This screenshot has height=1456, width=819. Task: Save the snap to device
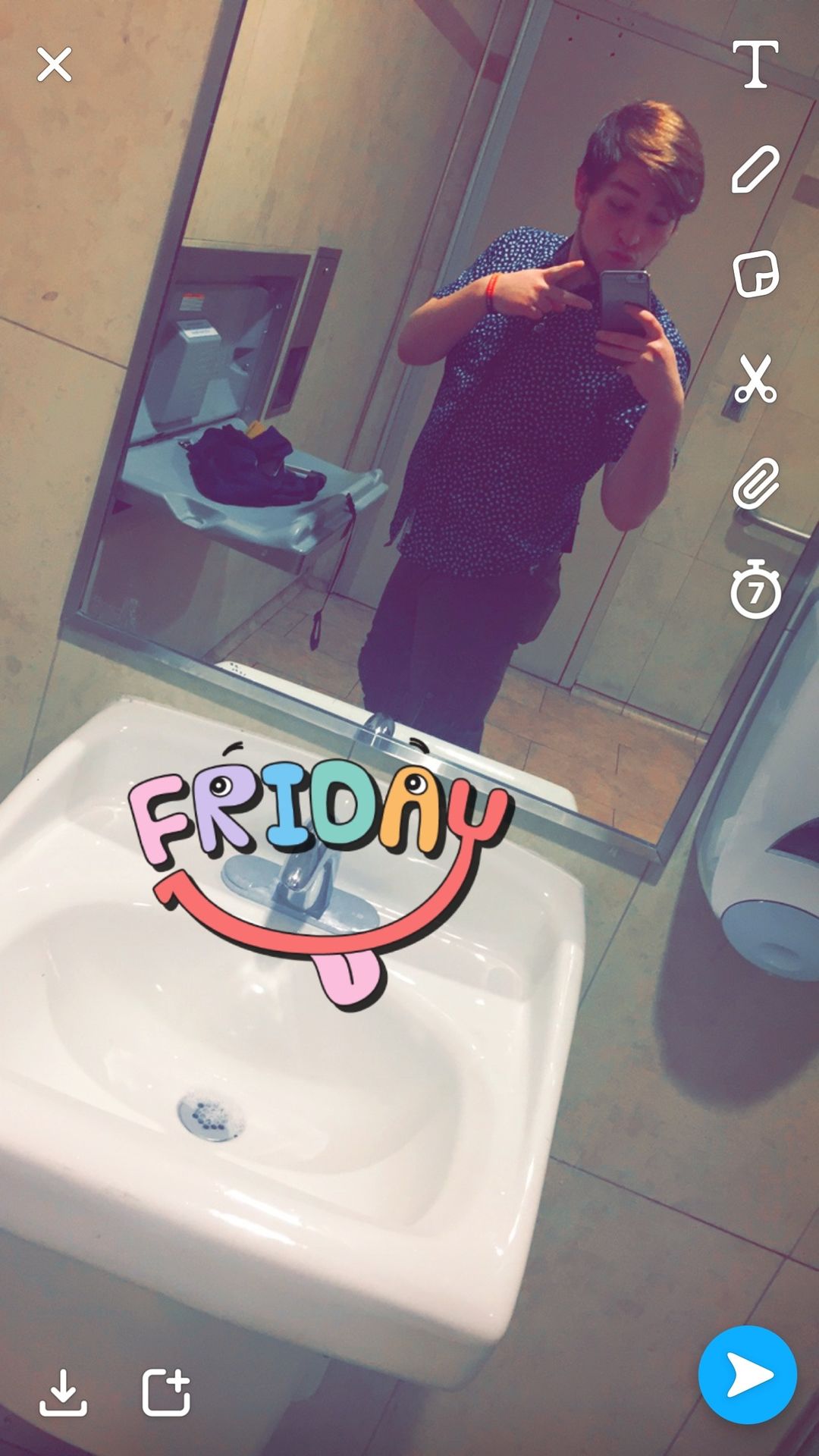pyautogui.click(x=63, y=1392)
